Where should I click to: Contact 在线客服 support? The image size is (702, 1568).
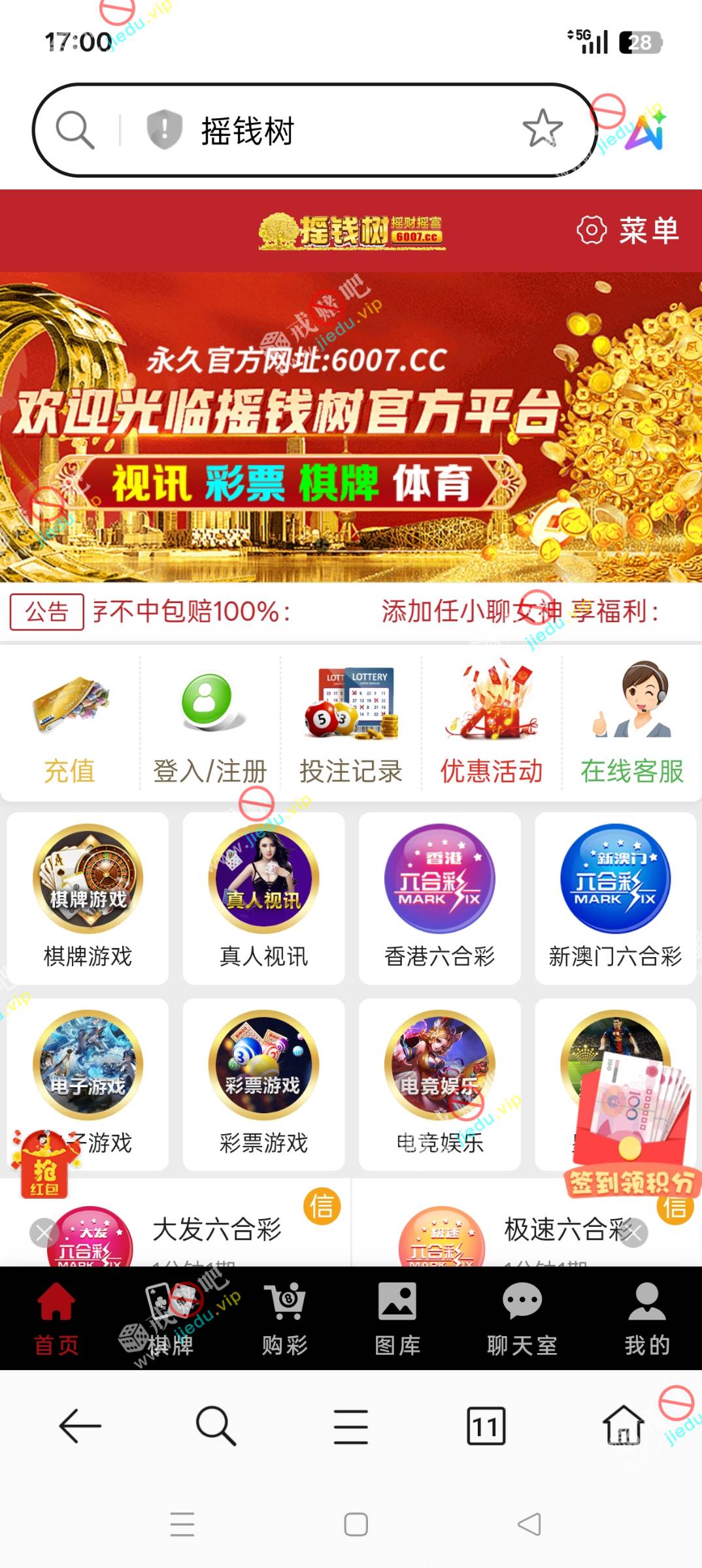point(632,725)
